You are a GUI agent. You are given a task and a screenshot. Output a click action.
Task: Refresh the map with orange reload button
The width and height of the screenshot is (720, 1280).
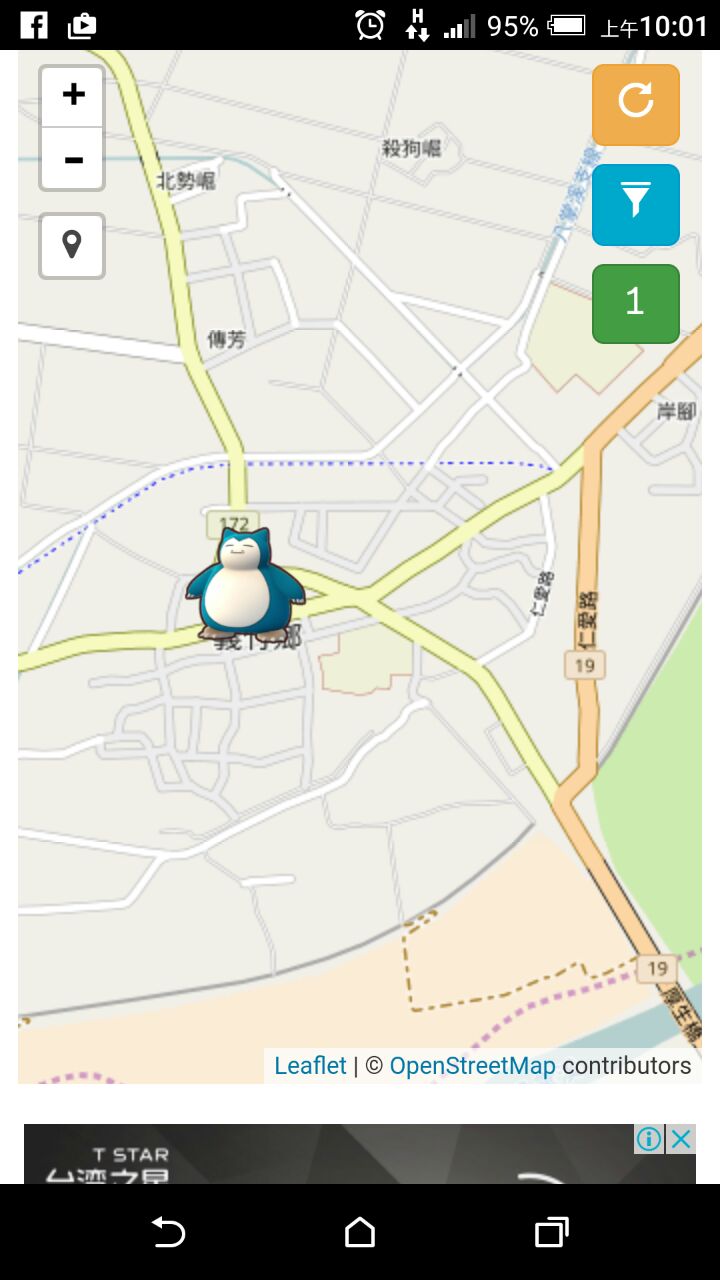tap(635, 104)
